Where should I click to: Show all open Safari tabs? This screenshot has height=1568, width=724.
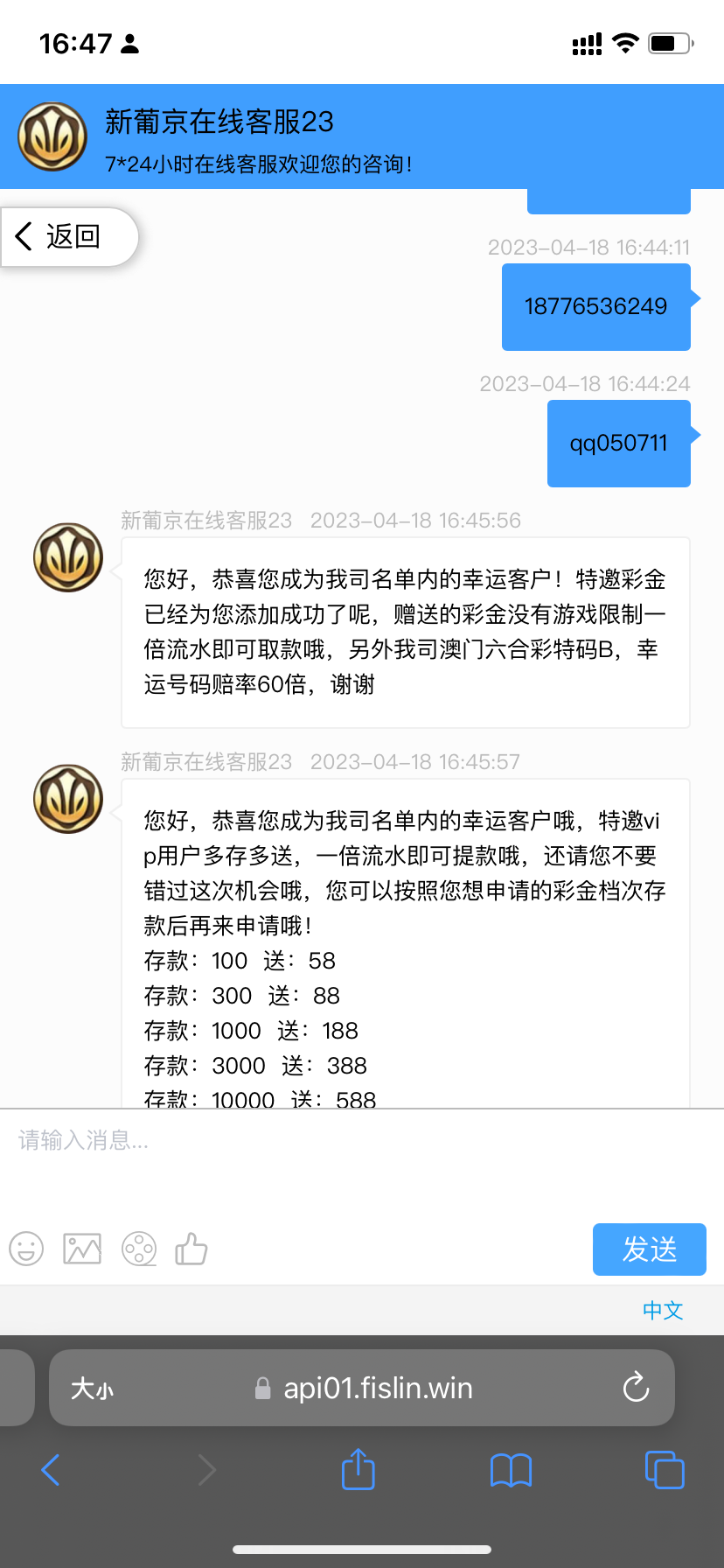point(664,1470)
